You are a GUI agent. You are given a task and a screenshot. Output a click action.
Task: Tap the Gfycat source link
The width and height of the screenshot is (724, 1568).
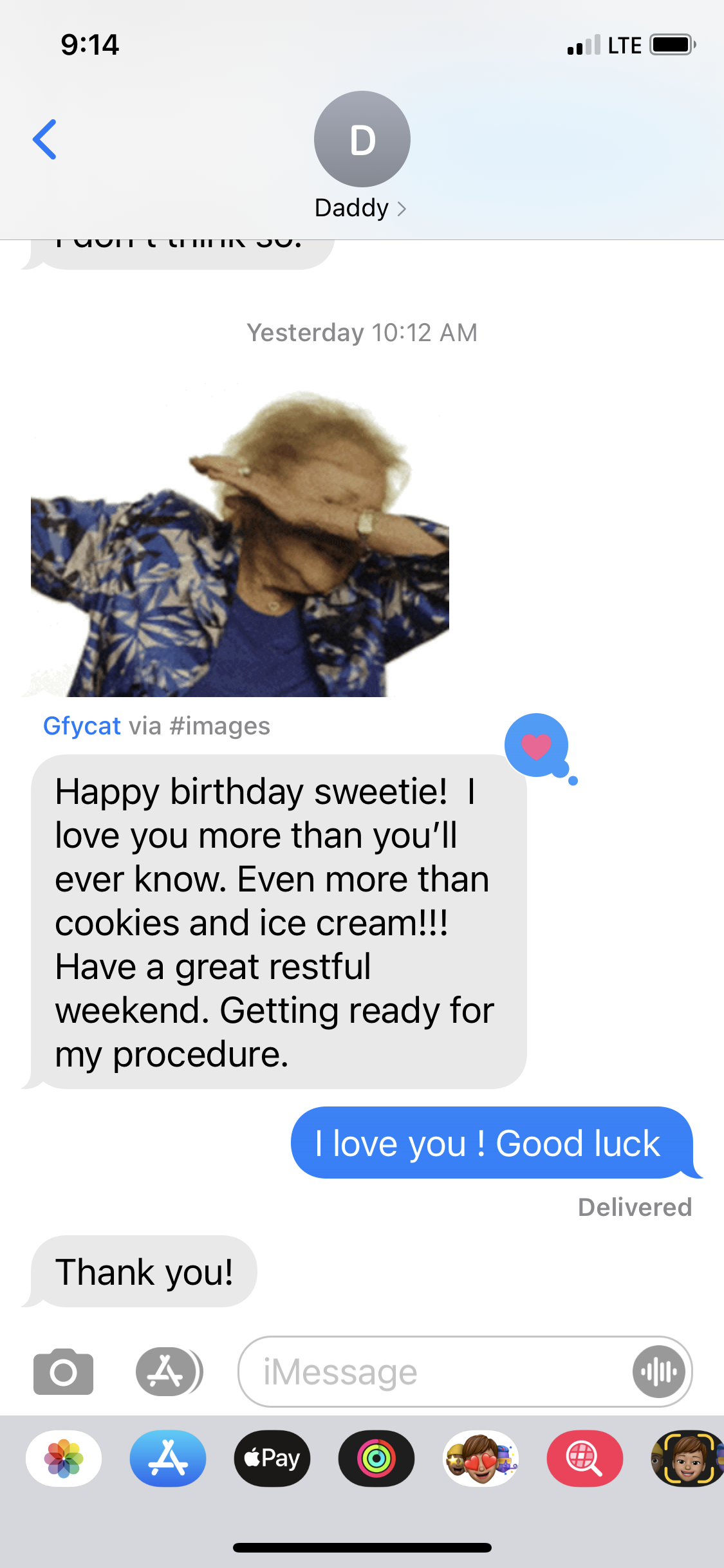82,726
